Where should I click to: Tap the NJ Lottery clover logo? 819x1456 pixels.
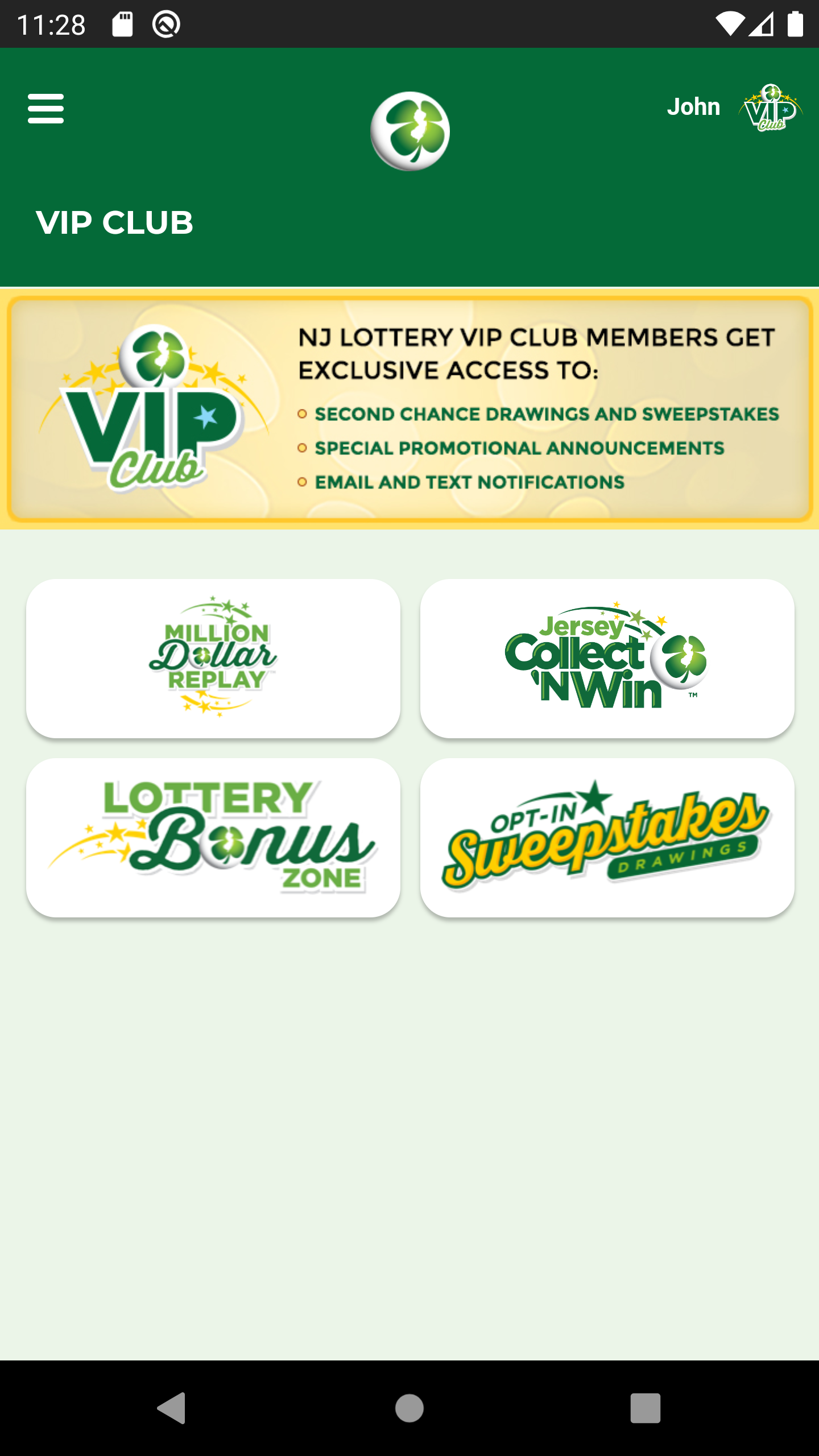(410, 131)
